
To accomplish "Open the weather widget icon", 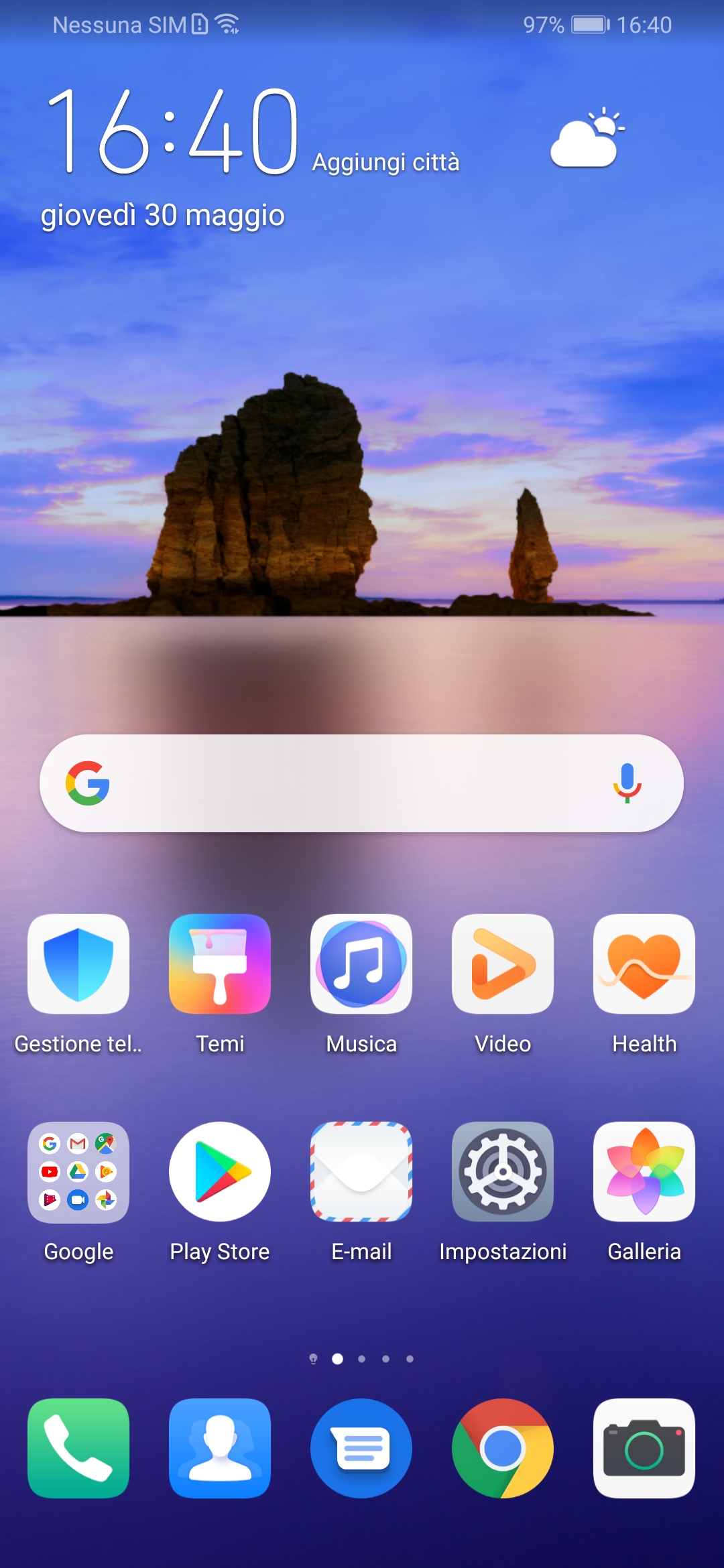I will point(587,137).
